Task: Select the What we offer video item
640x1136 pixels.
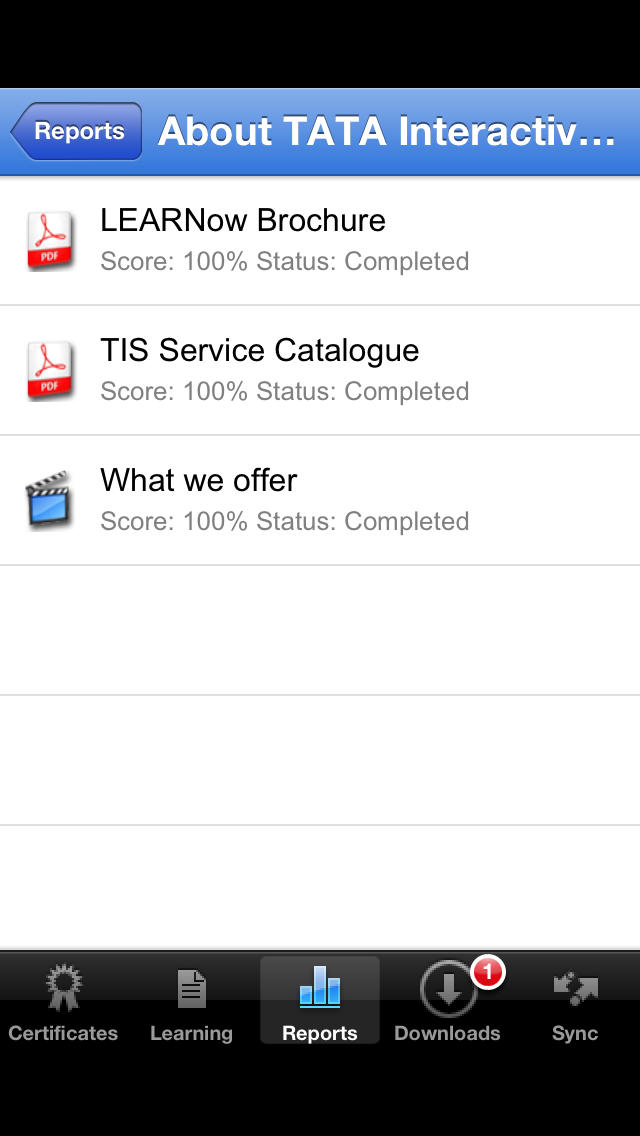Action: (320, 500)
